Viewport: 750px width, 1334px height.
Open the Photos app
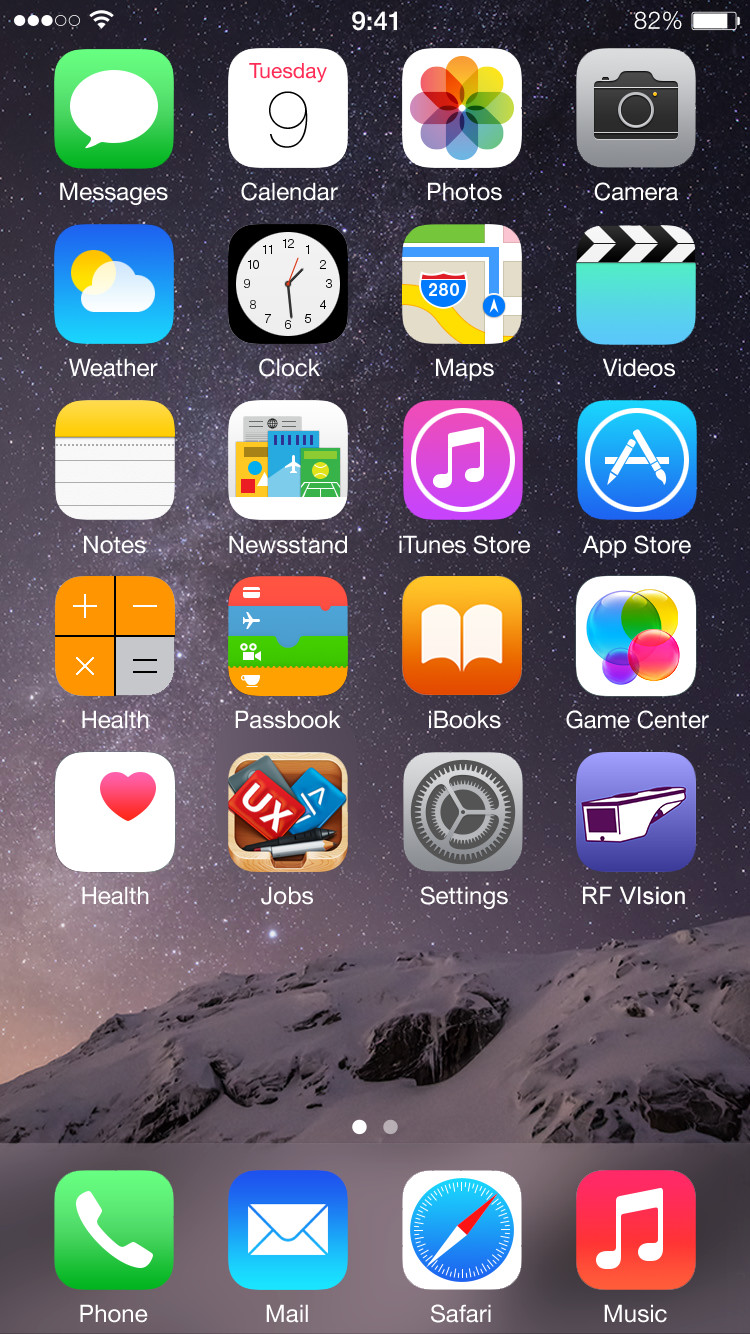(x=462, y=109)
